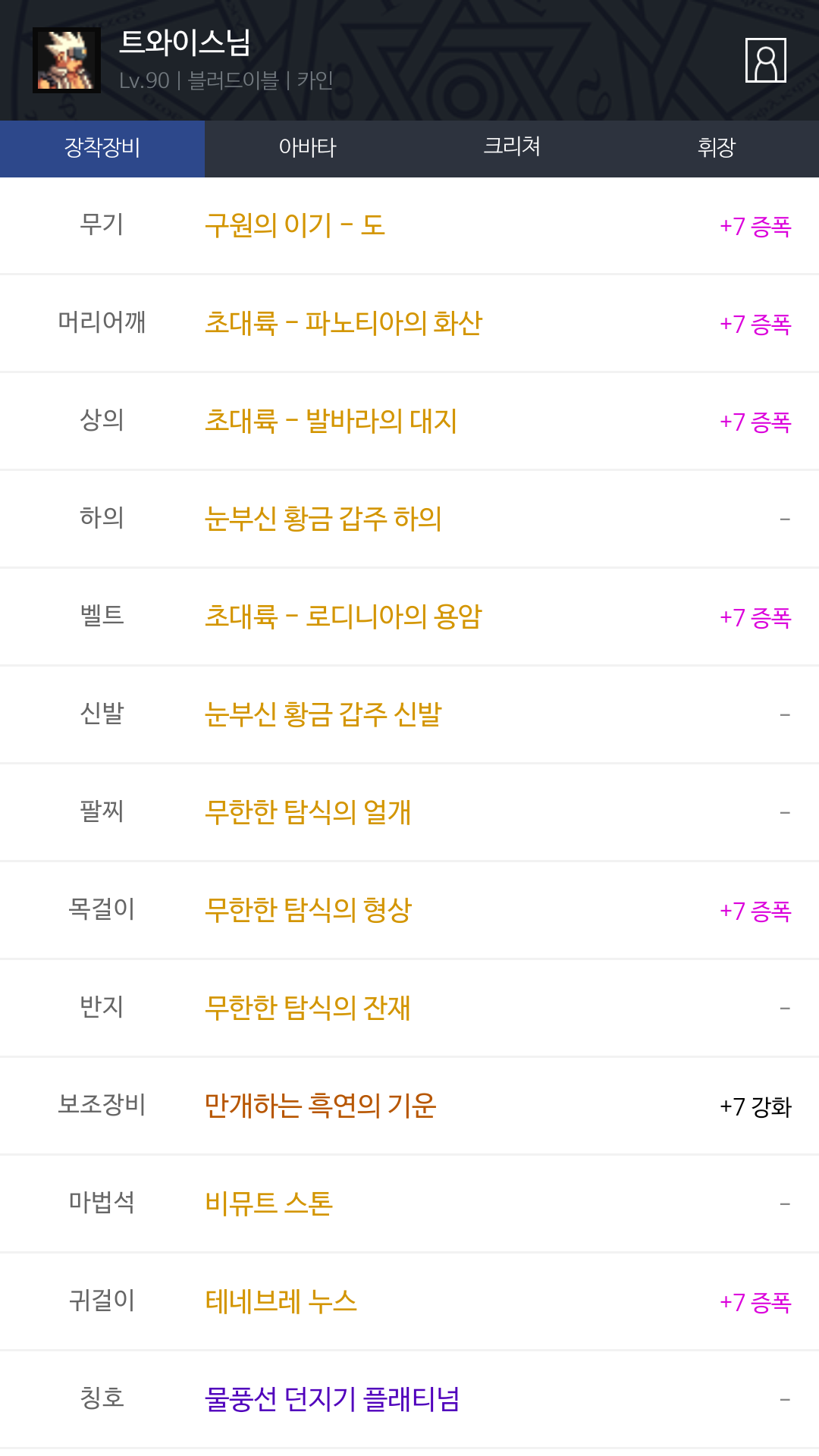View magic stone 비뮤트 스톤
The height and width of the screenshot is (1456, 819).
[269, 1204]
